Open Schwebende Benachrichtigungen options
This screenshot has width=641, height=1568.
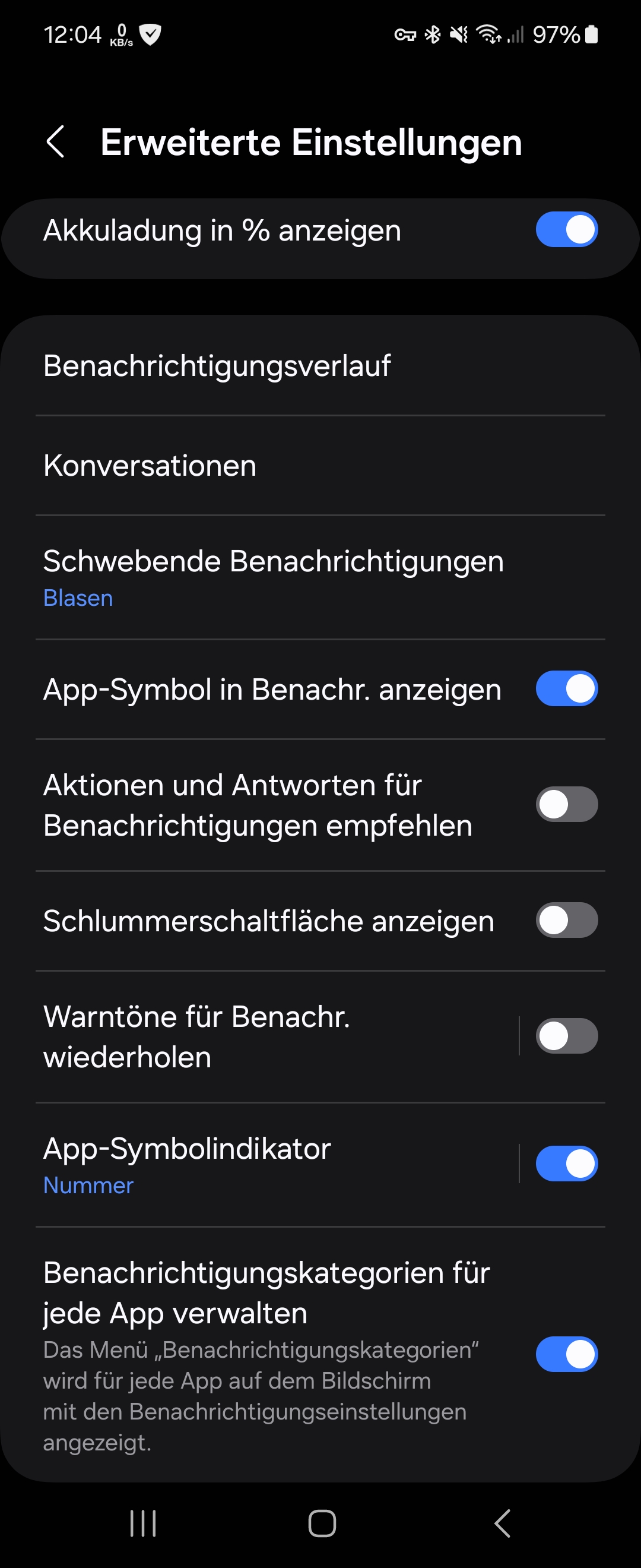click(x=274, y=577)
